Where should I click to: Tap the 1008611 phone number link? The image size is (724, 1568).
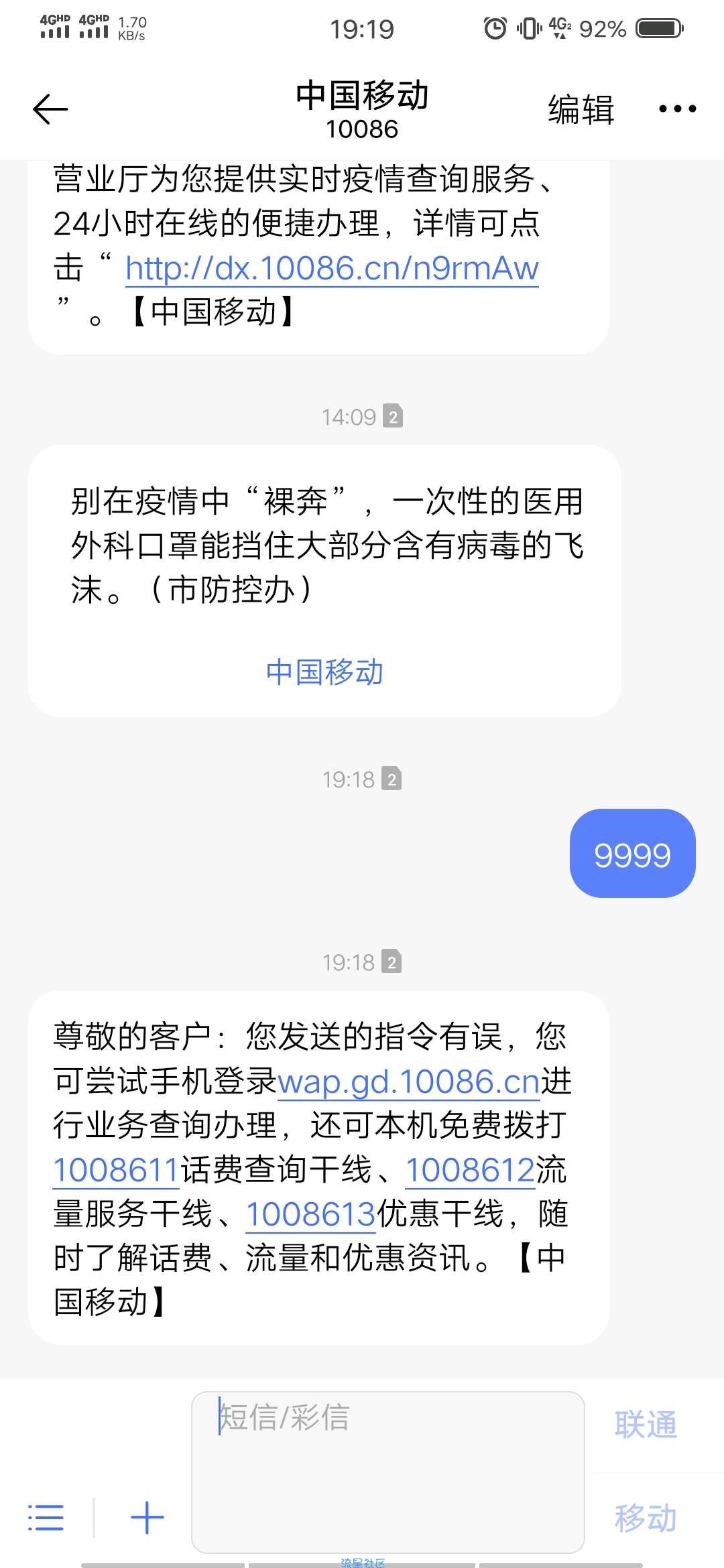[x=116, y=1170]
